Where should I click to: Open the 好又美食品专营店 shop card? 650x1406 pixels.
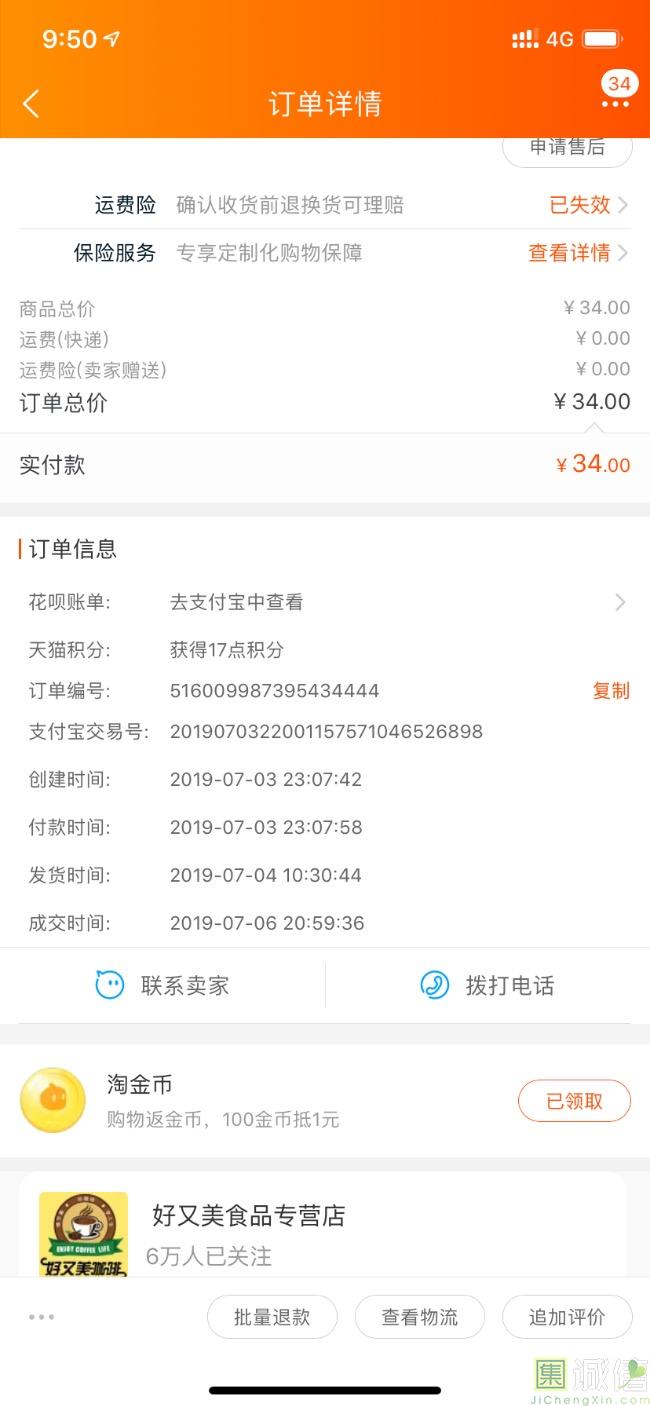[322, 1225]
